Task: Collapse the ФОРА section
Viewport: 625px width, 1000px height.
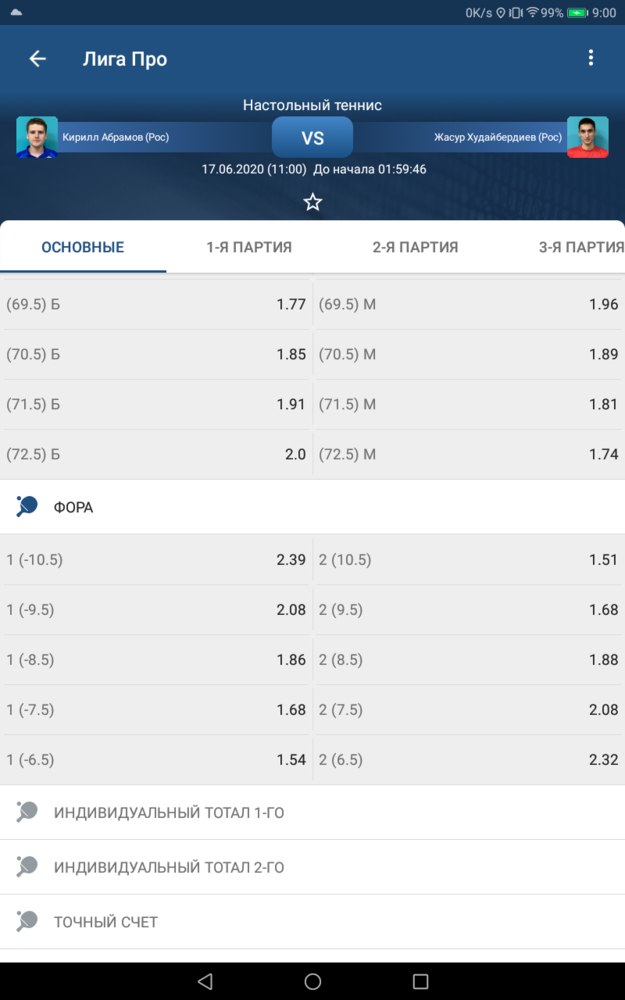Action: 312,507
